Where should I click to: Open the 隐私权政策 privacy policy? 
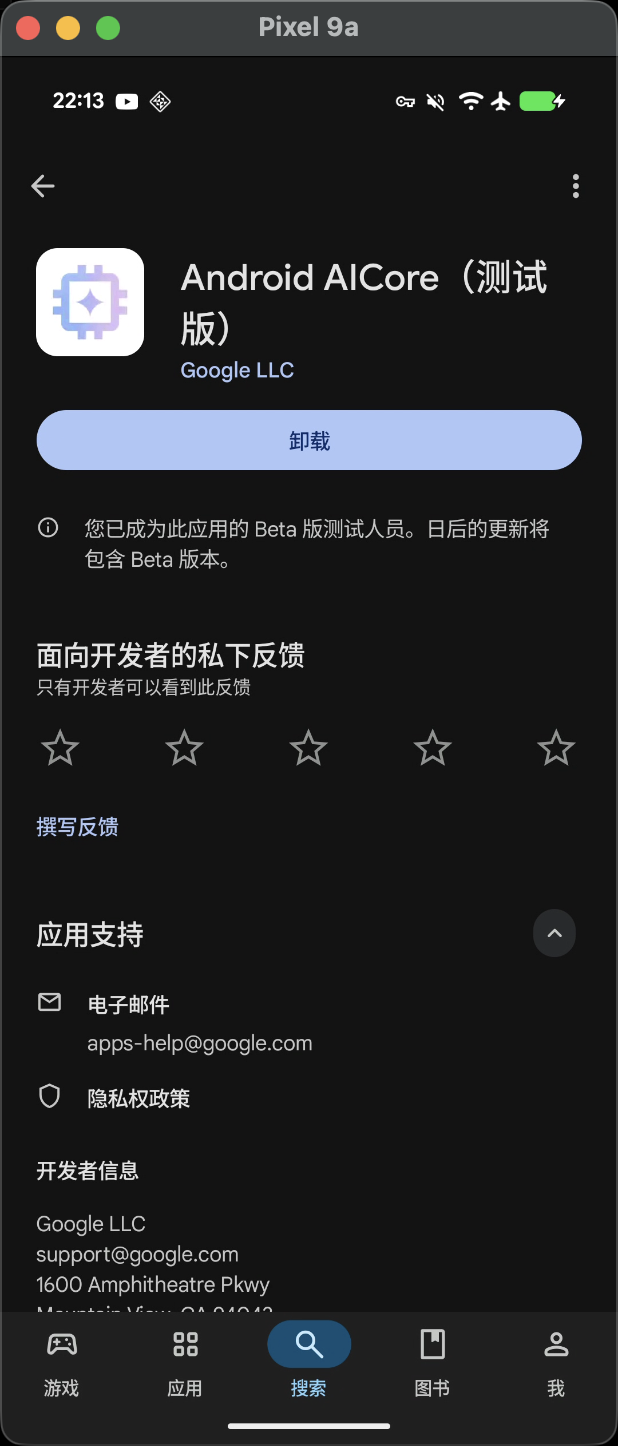[x=138, y=1098]
